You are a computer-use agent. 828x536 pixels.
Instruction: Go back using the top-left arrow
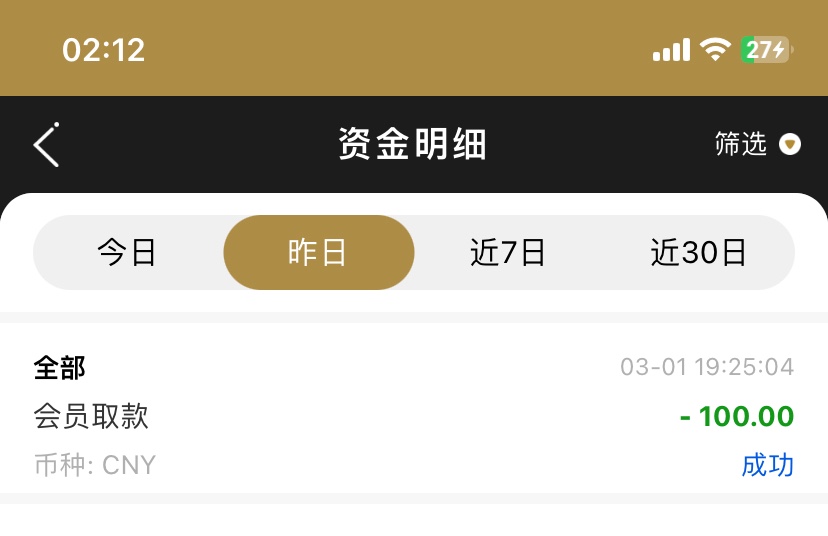(x=47, y=146)
